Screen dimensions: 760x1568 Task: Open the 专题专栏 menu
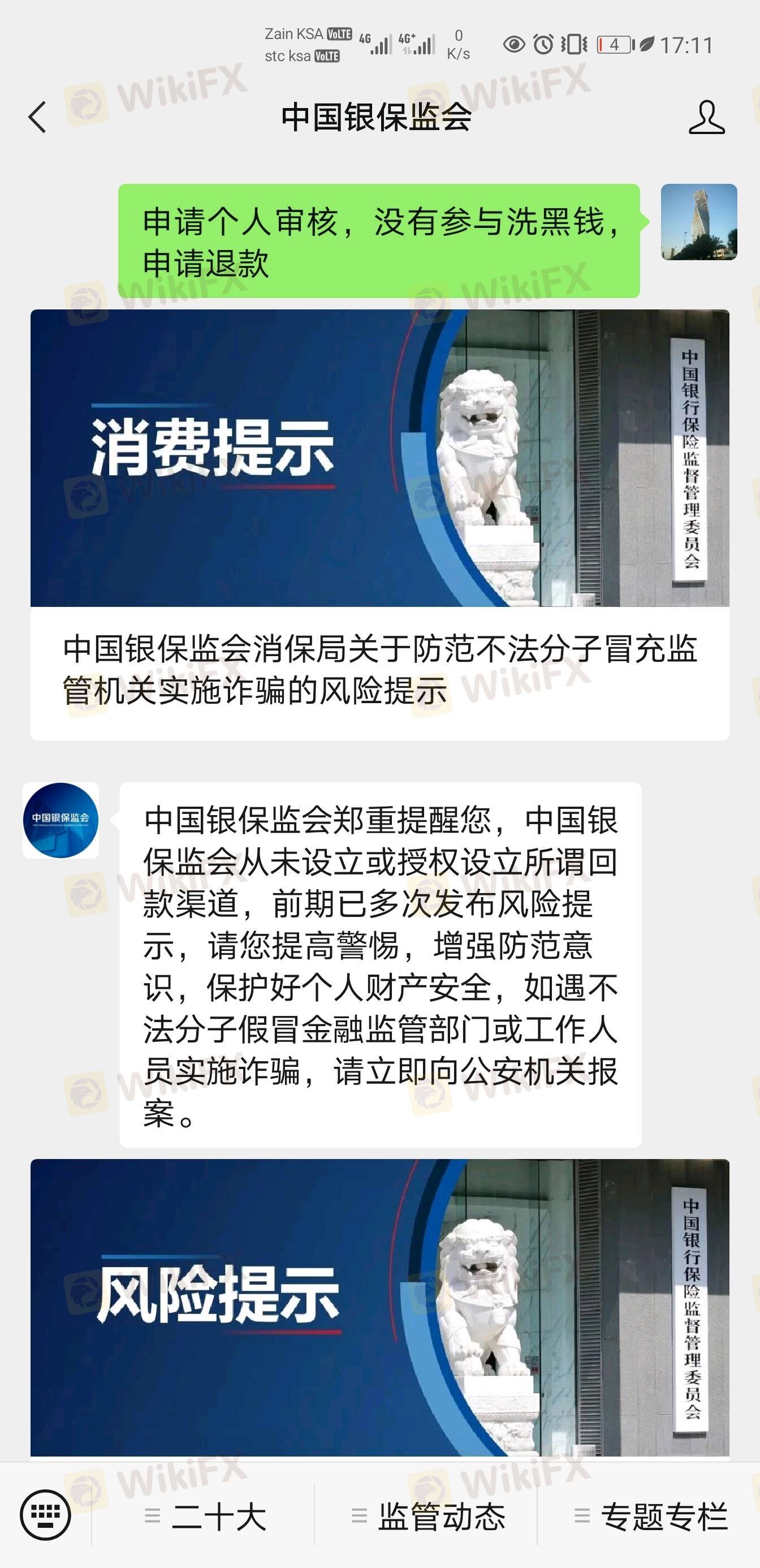(651, 1515)
